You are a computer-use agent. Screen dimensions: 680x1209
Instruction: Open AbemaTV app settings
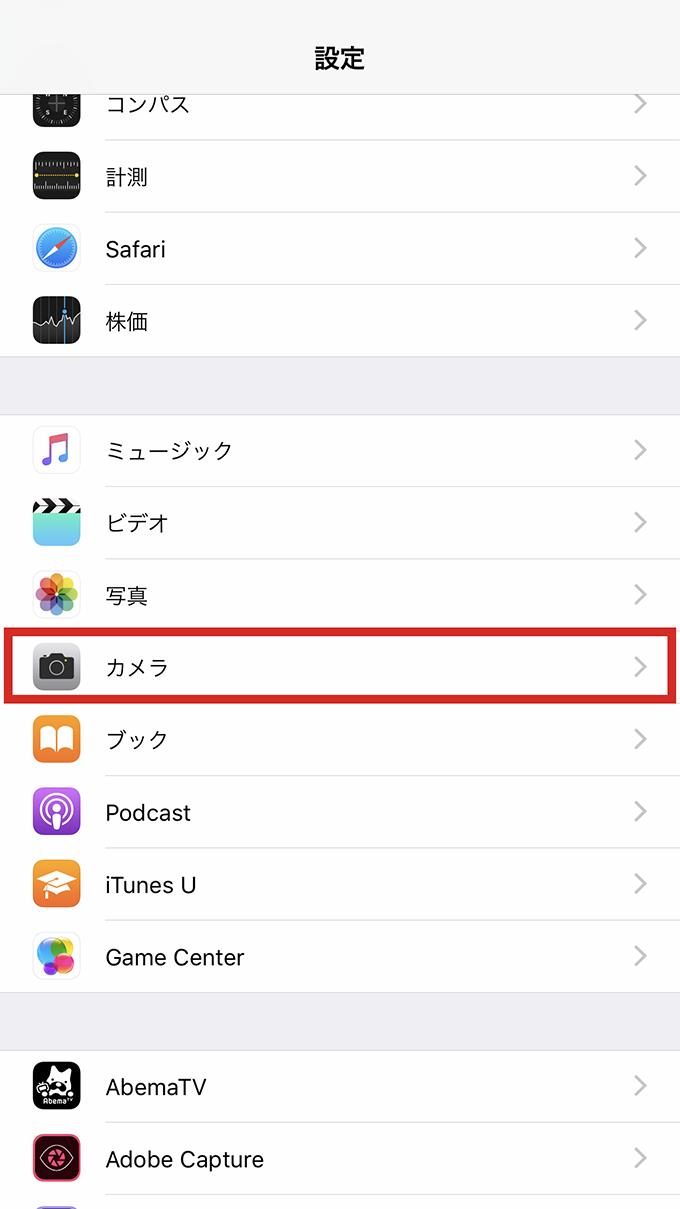(x=340, y=1086)
